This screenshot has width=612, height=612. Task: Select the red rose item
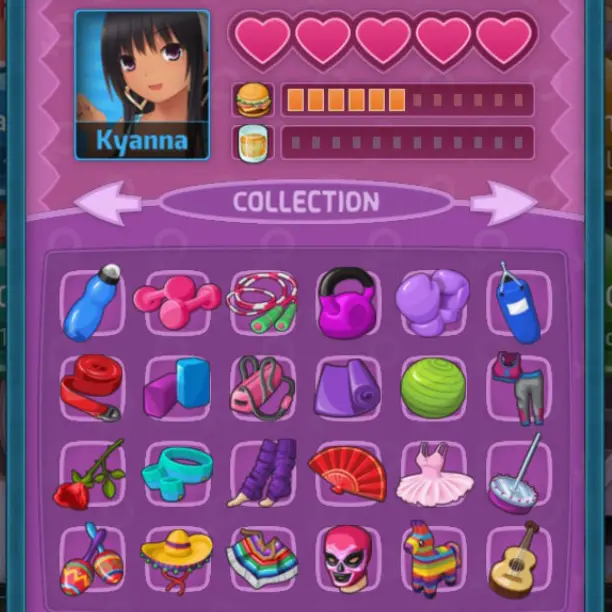pos(92,473)
